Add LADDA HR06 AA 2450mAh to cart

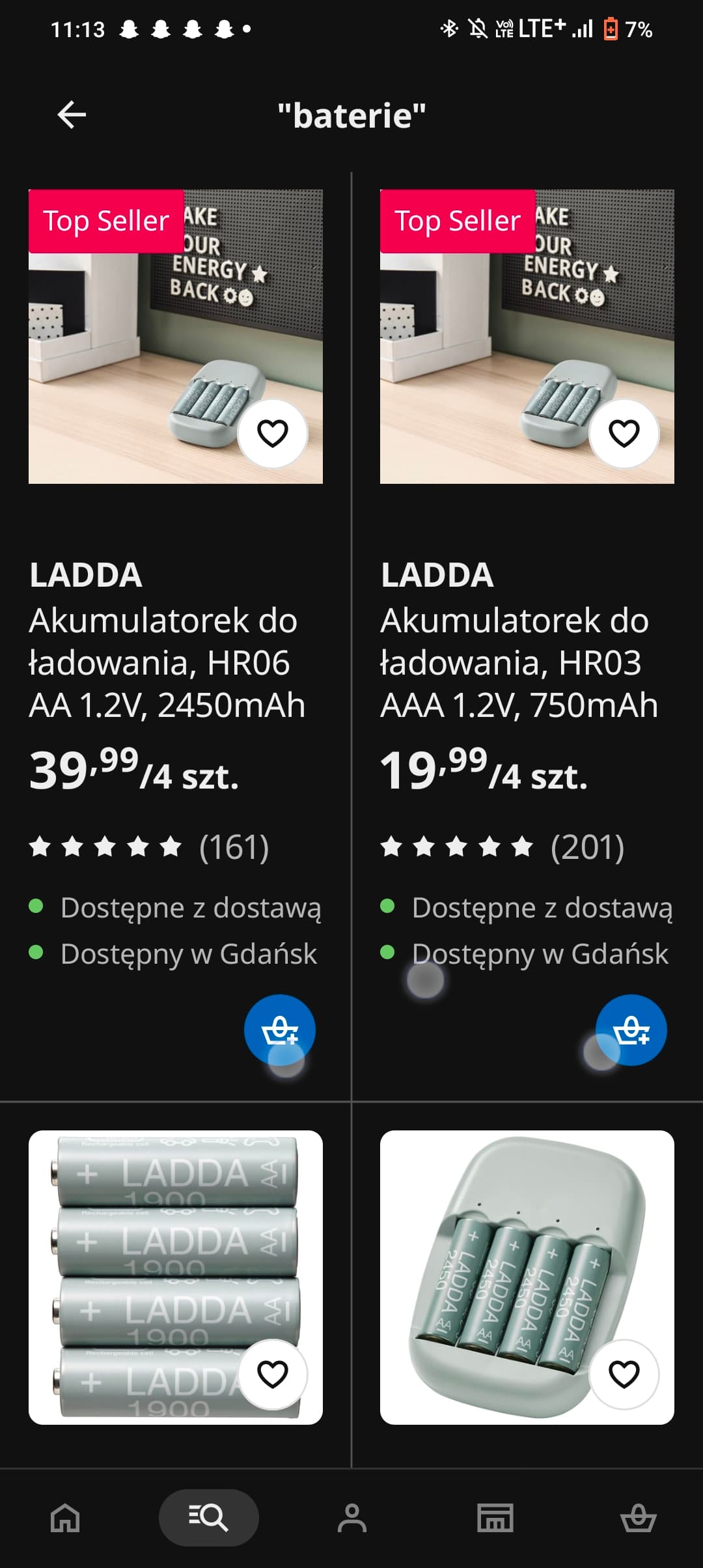[280, 1029]
